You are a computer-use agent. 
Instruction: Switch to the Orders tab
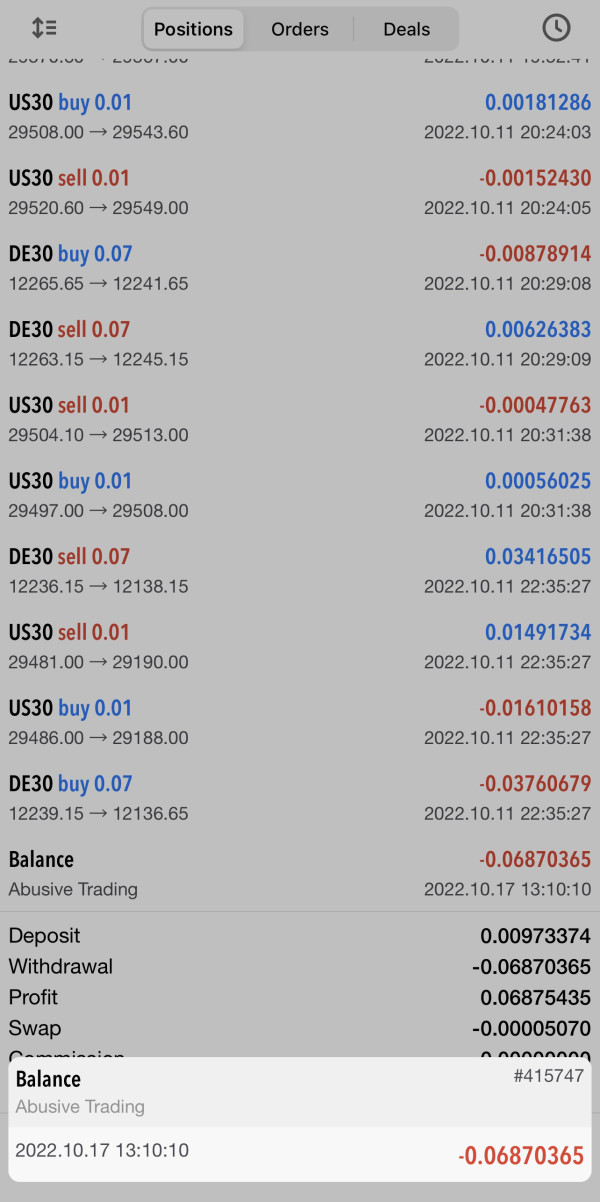[x=300, y=29]
